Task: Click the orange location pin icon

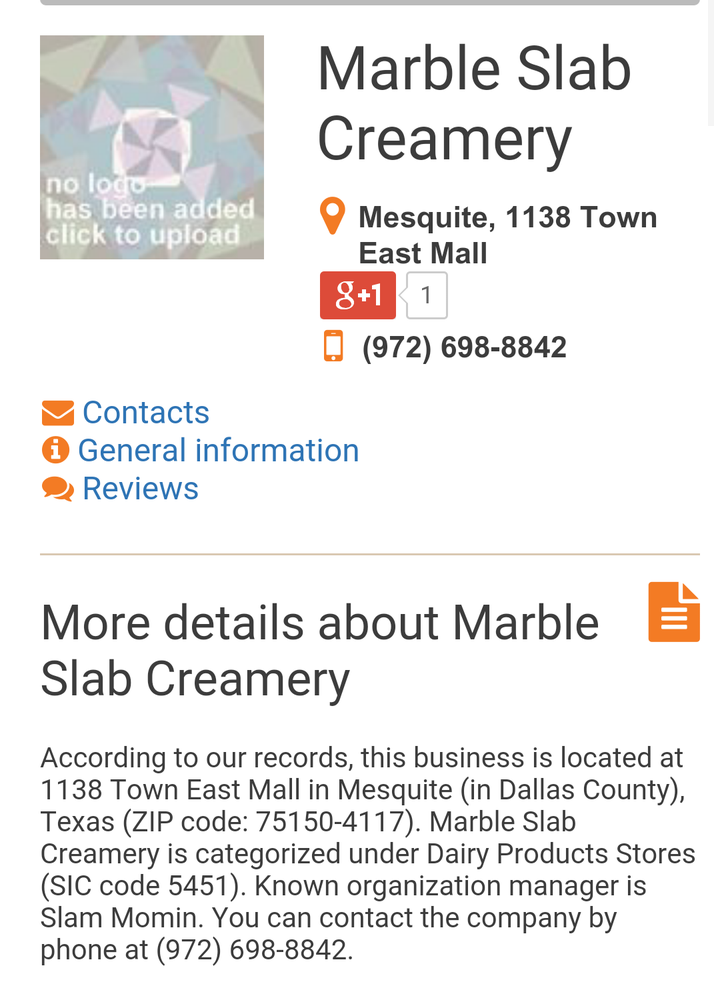Action: point(335,215)
